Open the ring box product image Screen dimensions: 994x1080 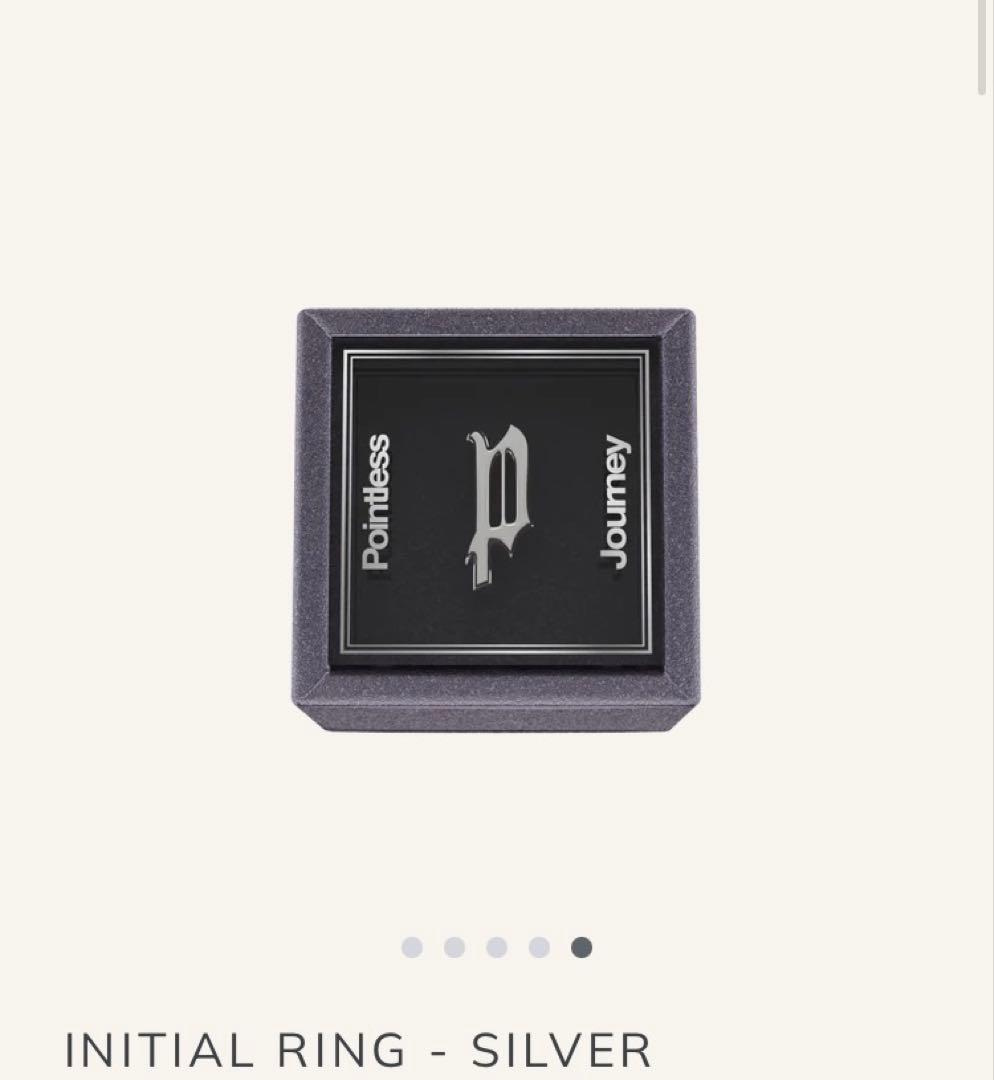(496, 518)
